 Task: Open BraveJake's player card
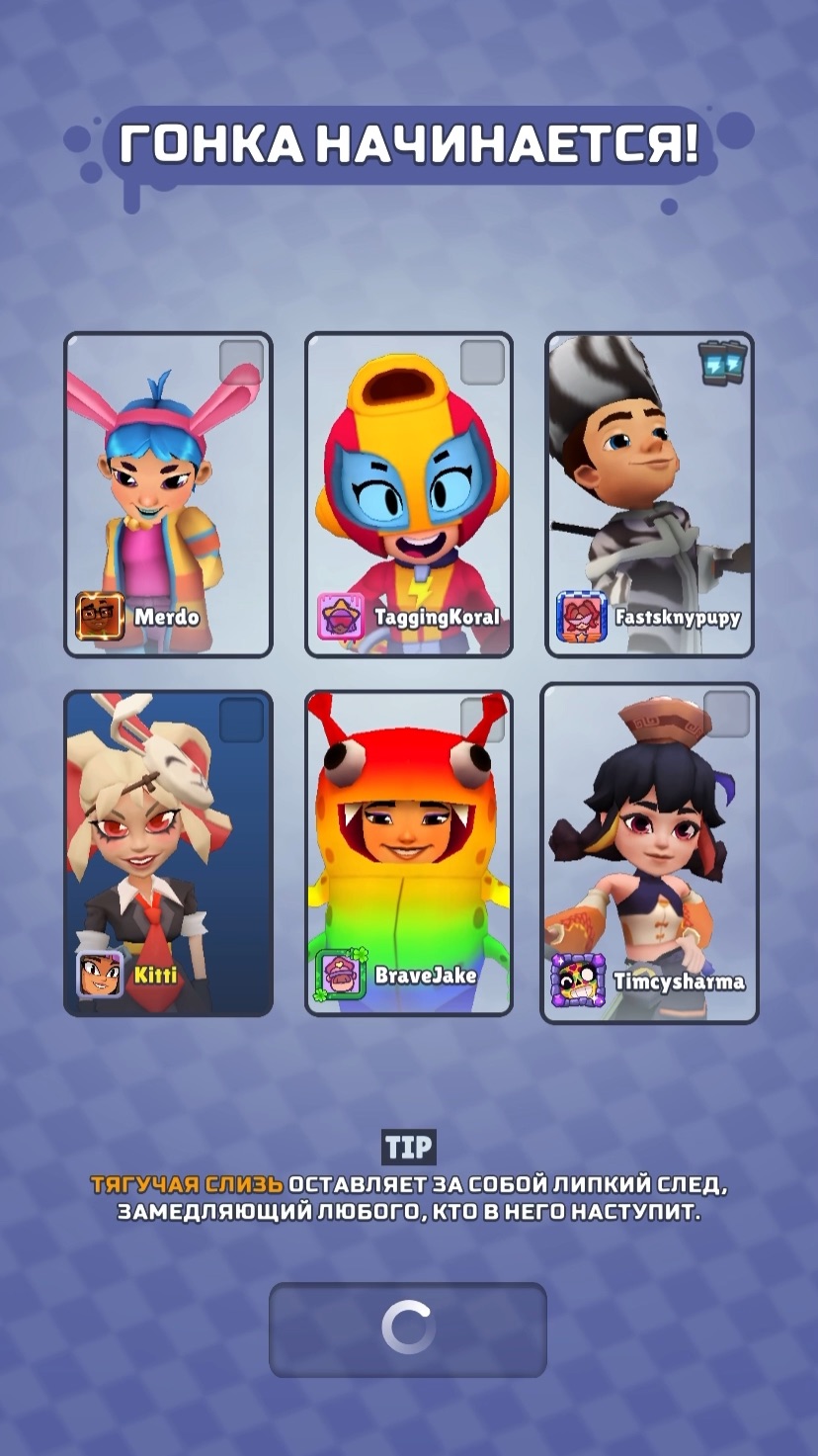[408, 853]
